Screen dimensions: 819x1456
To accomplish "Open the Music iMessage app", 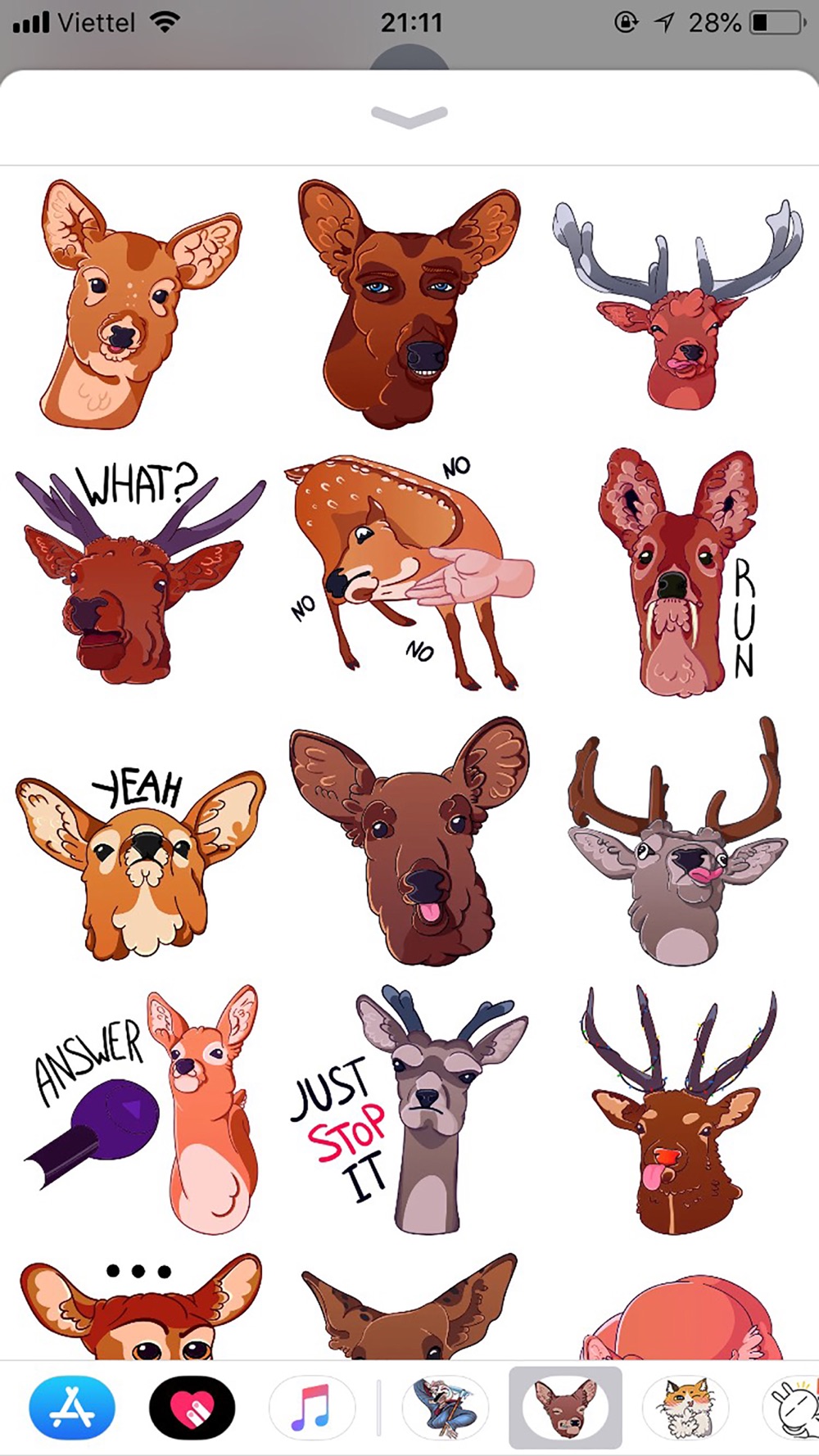I will (x=312, y=1408).
